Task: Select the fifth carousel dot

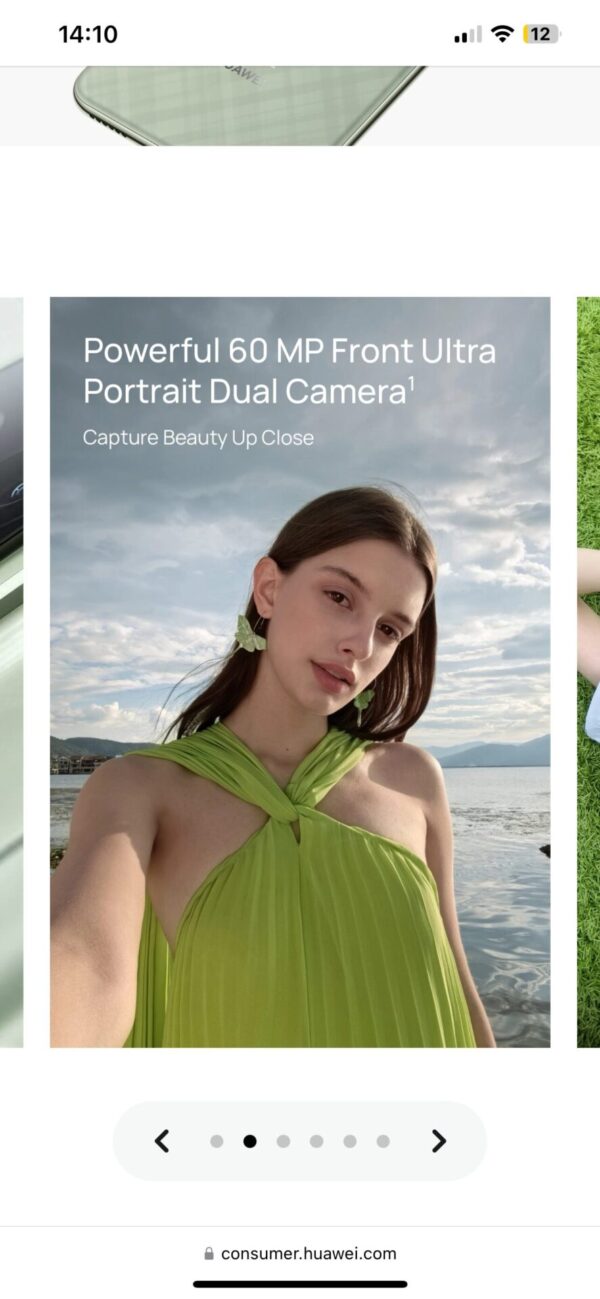Action: click(x=349, y=1141)
